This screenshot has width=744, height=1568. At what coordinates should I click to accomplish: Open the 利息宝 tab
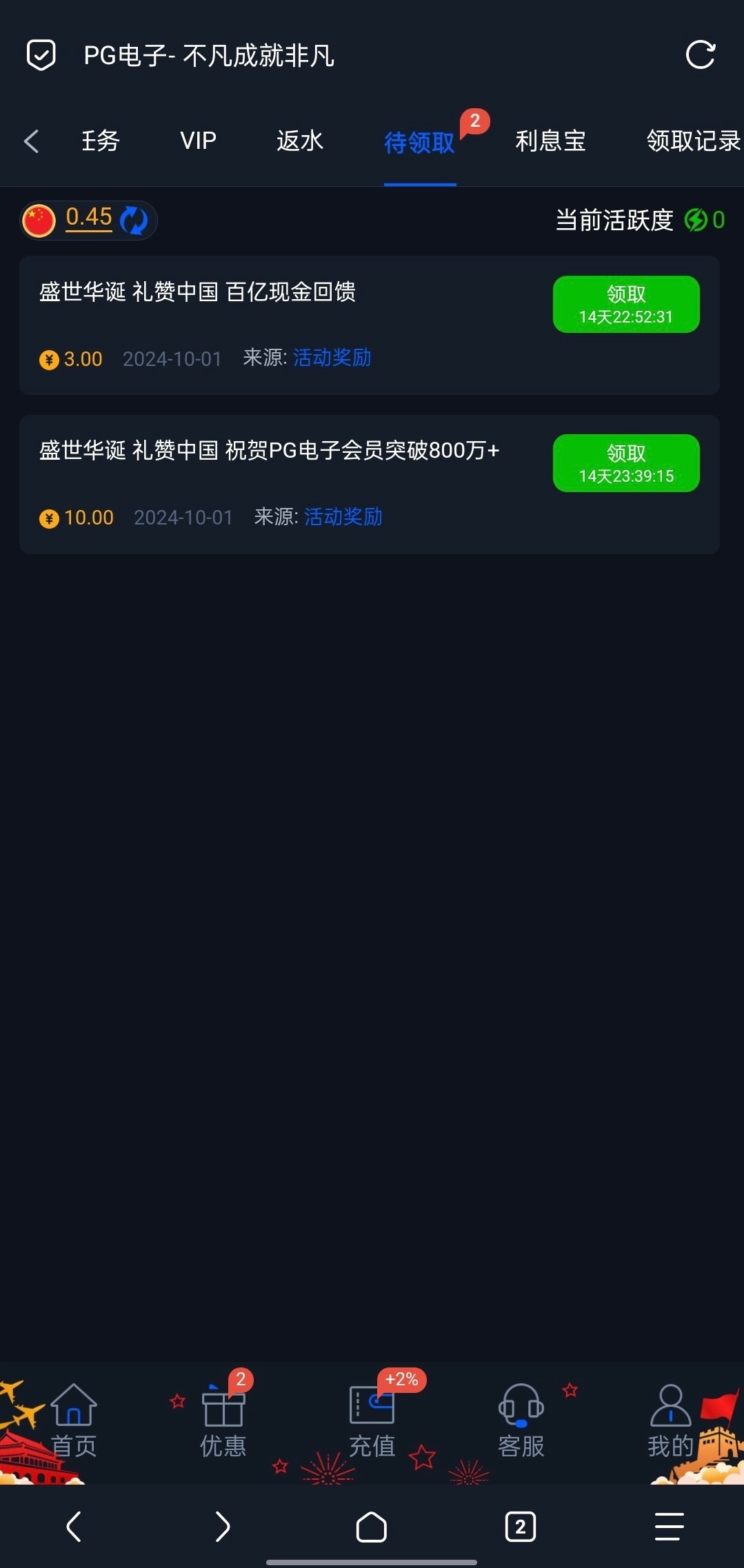click(x=550, y=141)
